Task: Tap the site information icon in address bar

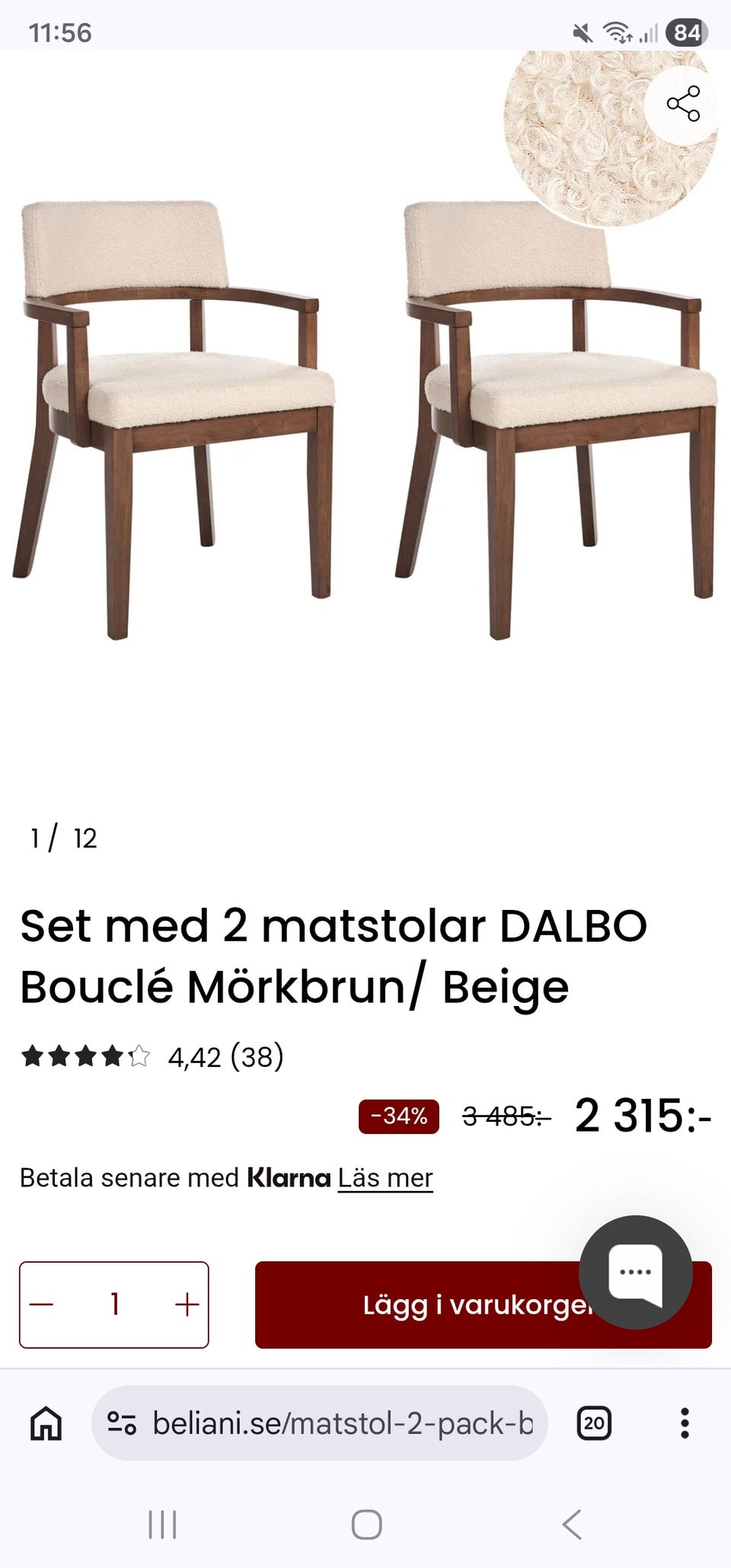Action: (x=123, y=1424)
